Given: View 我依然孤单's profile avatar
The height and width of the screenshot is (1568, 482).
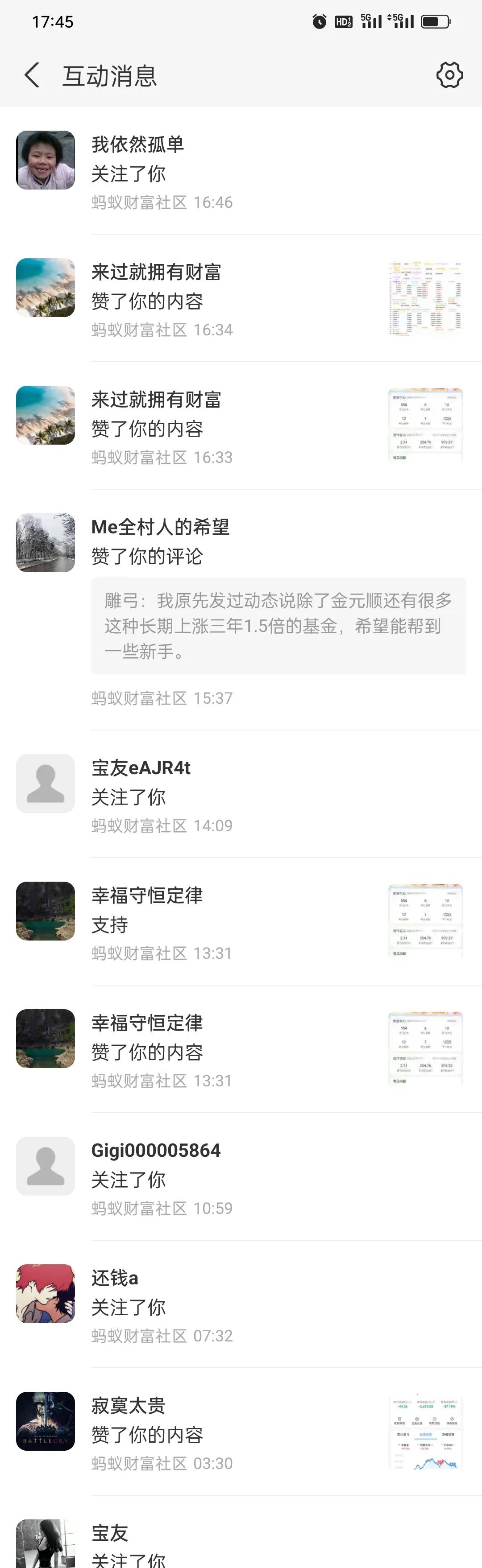Looking at the screenshot, I should [x=46, y=160].
